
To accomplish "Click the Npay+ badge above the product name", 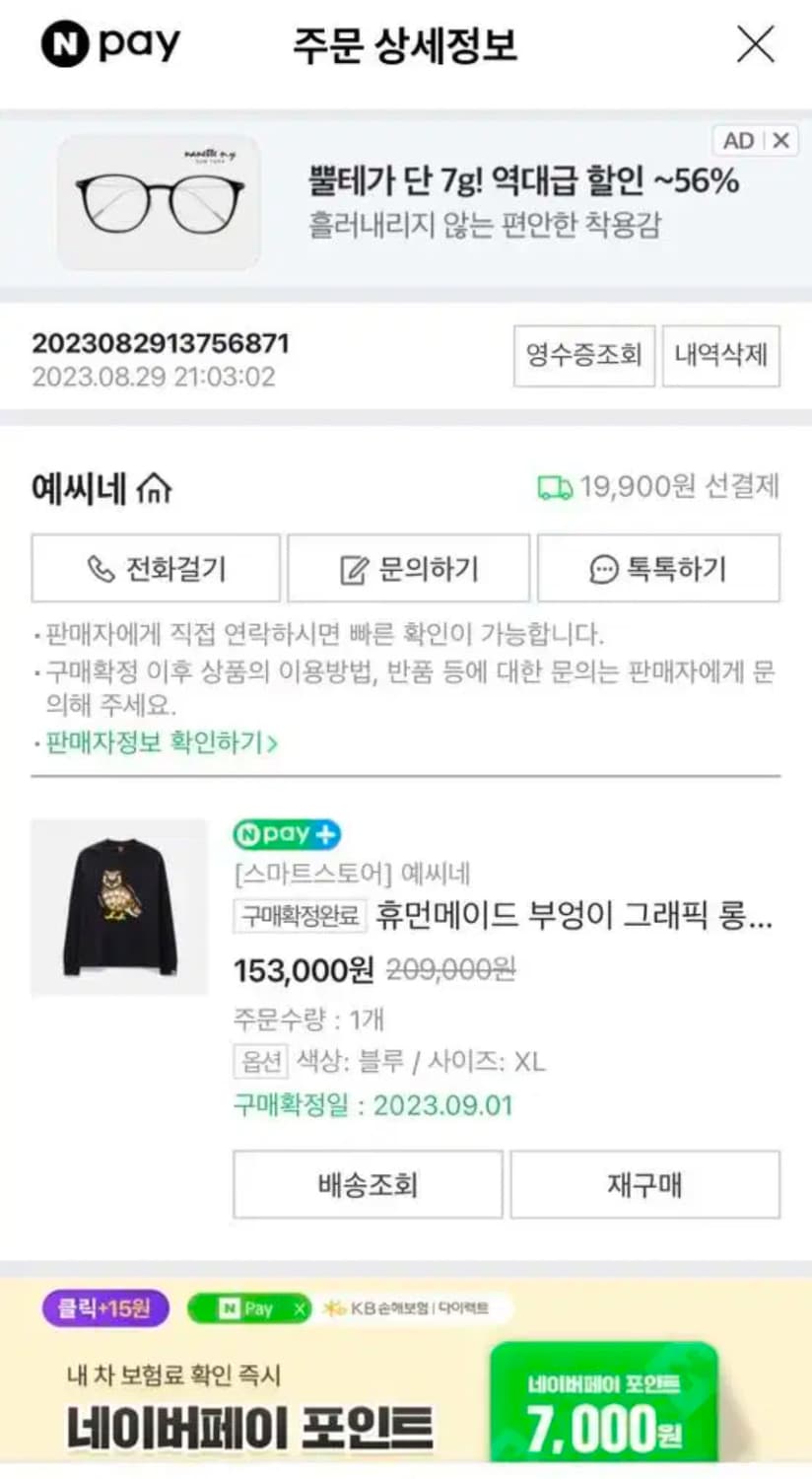I will [x=285, y=834].
